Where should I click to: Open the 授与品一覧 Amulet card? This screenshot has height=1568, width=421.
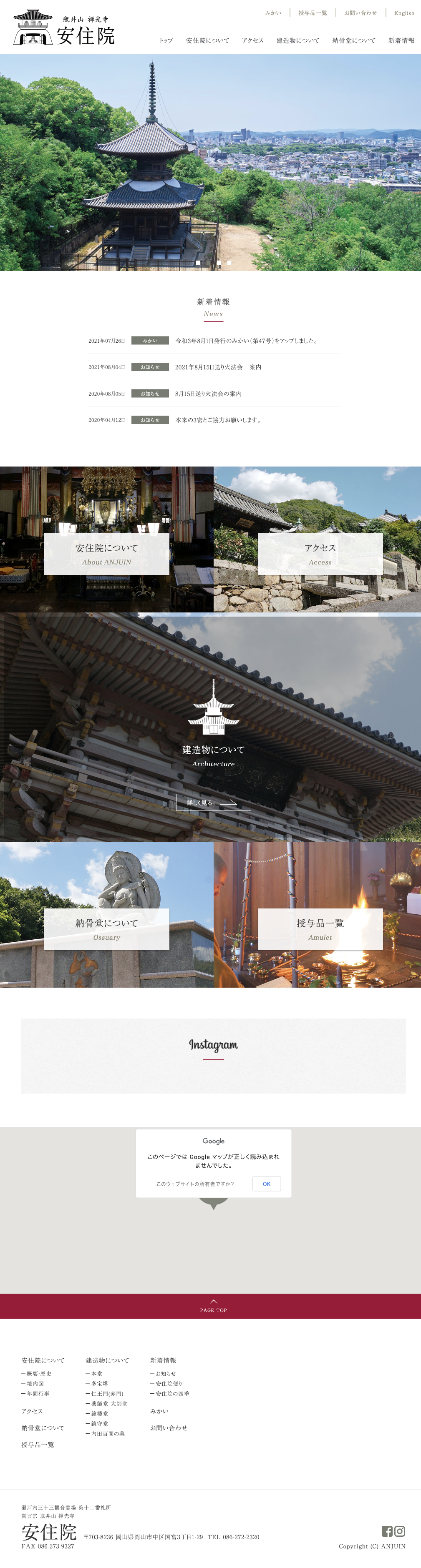(320, 929)
